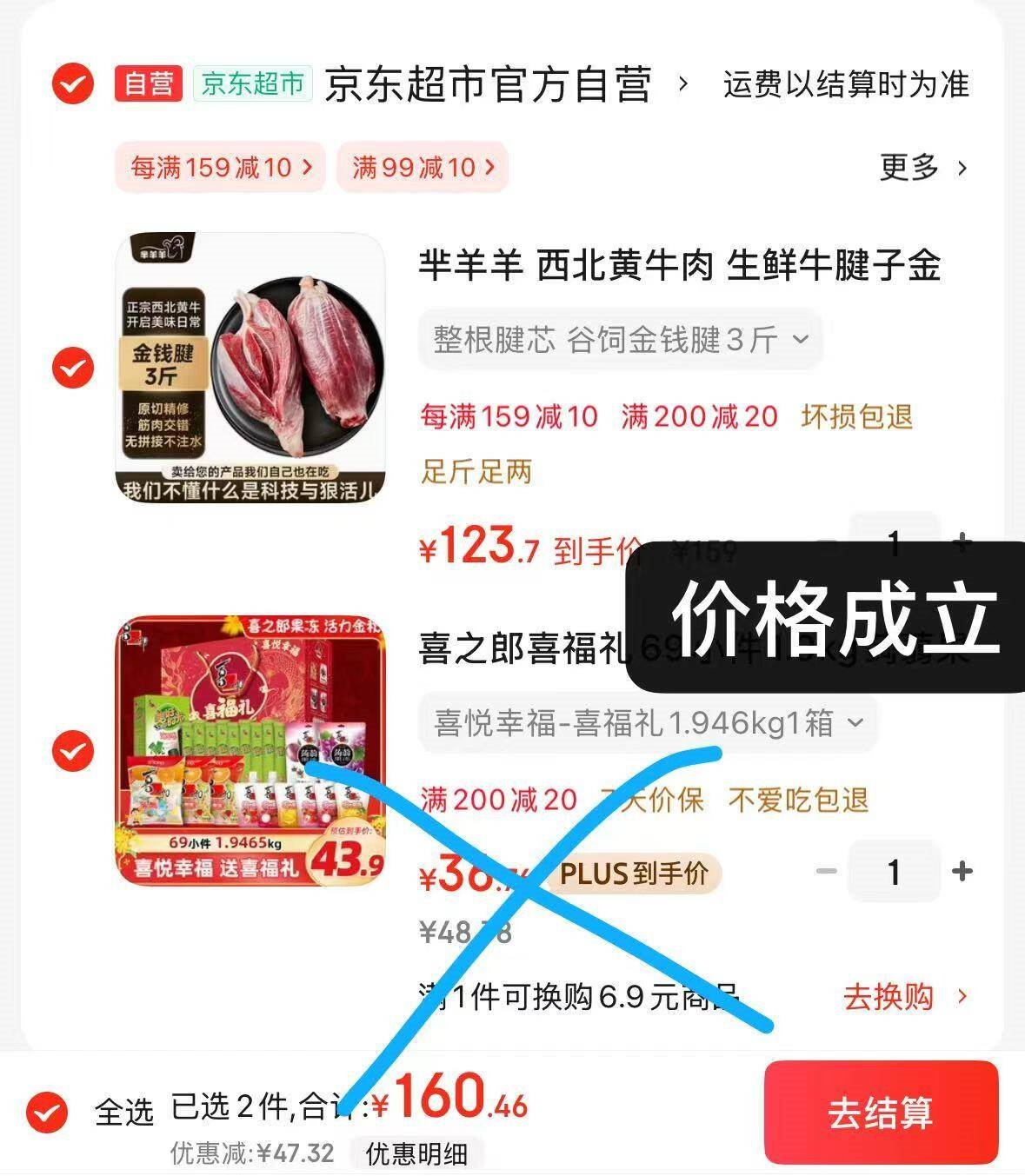Expand the 喜悦幸福-喜福礼 1.946kg1箱 spec dropdown
1025x1176 pixels.
(648, 722)
